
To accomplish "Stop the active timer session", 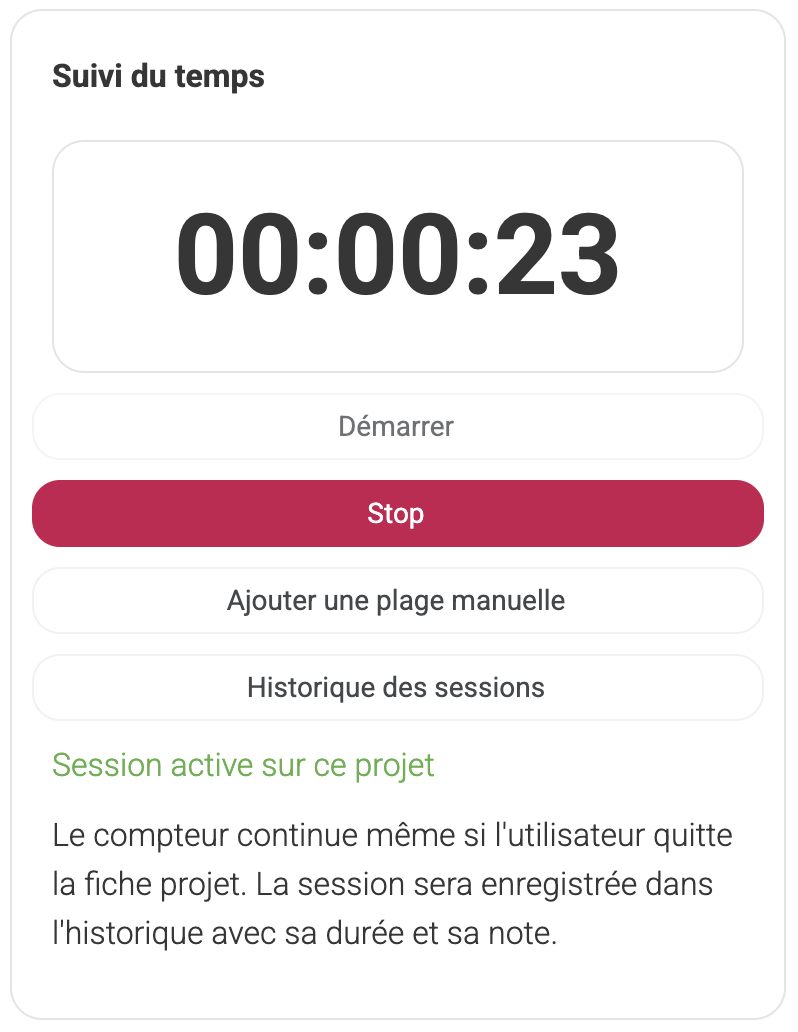I will point(397,514).
